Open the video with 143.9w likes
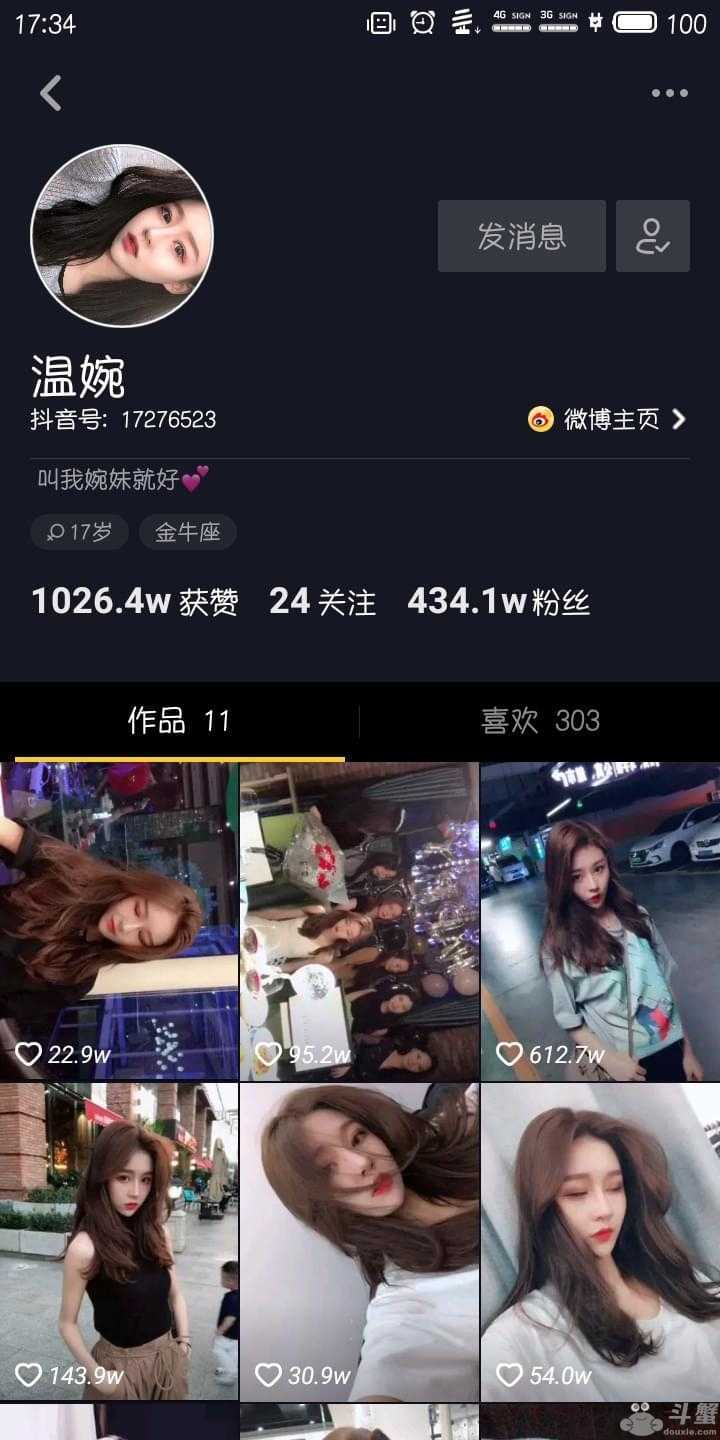 (119, 1240)
